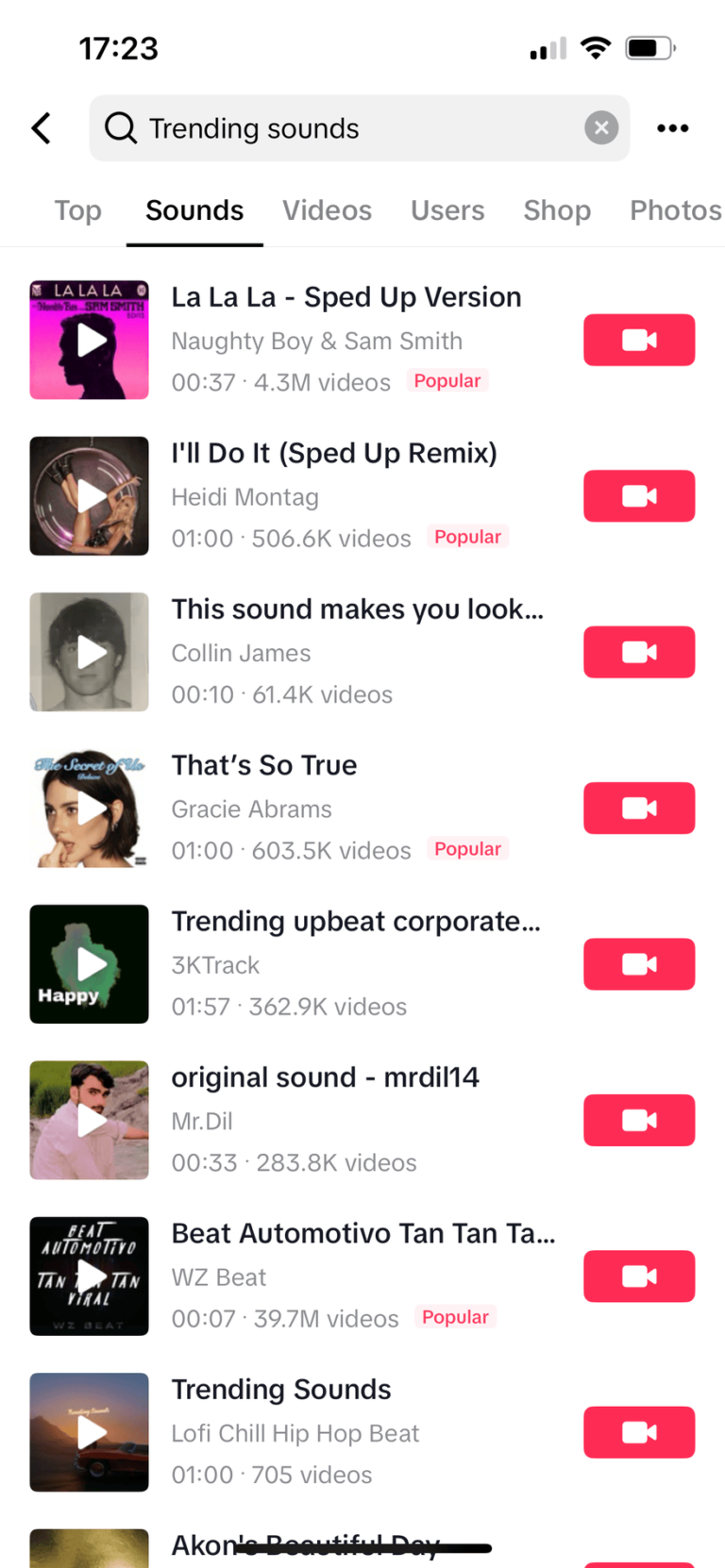Tap the Popular badge on Beat Automotivo

[455, 1317]
